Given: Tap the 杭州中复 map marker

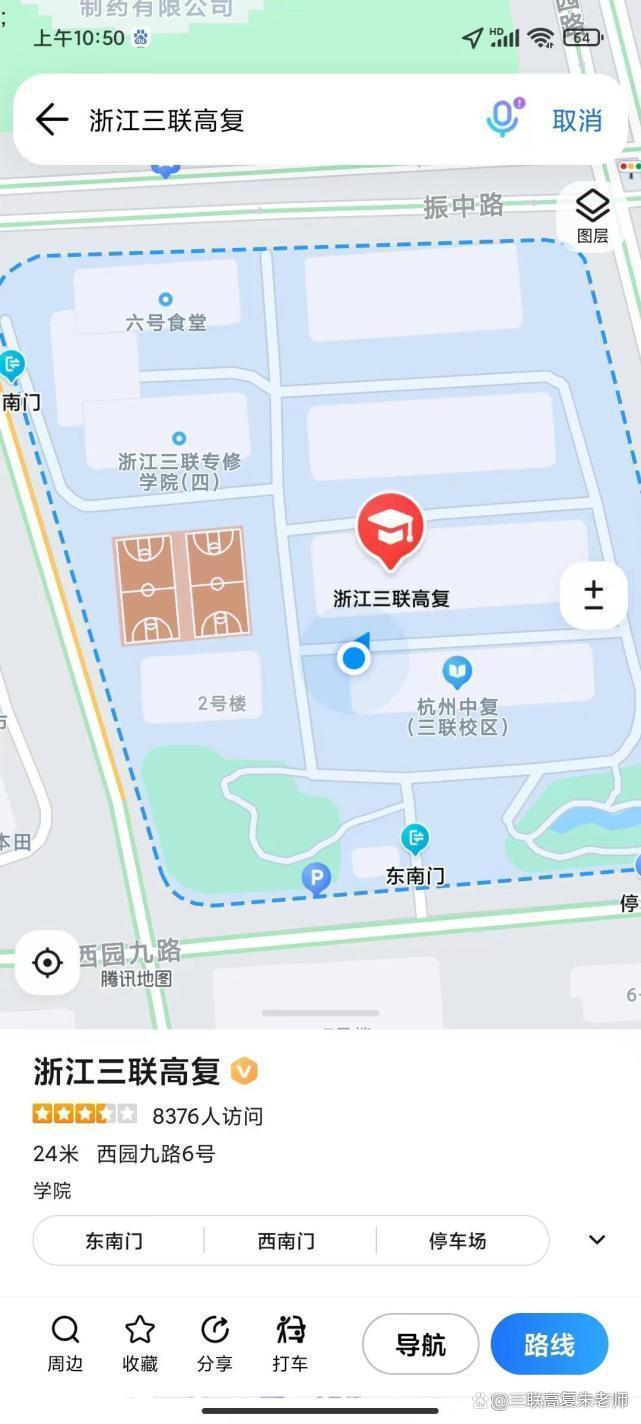Looking at the screenshot, I should (457, 672).
